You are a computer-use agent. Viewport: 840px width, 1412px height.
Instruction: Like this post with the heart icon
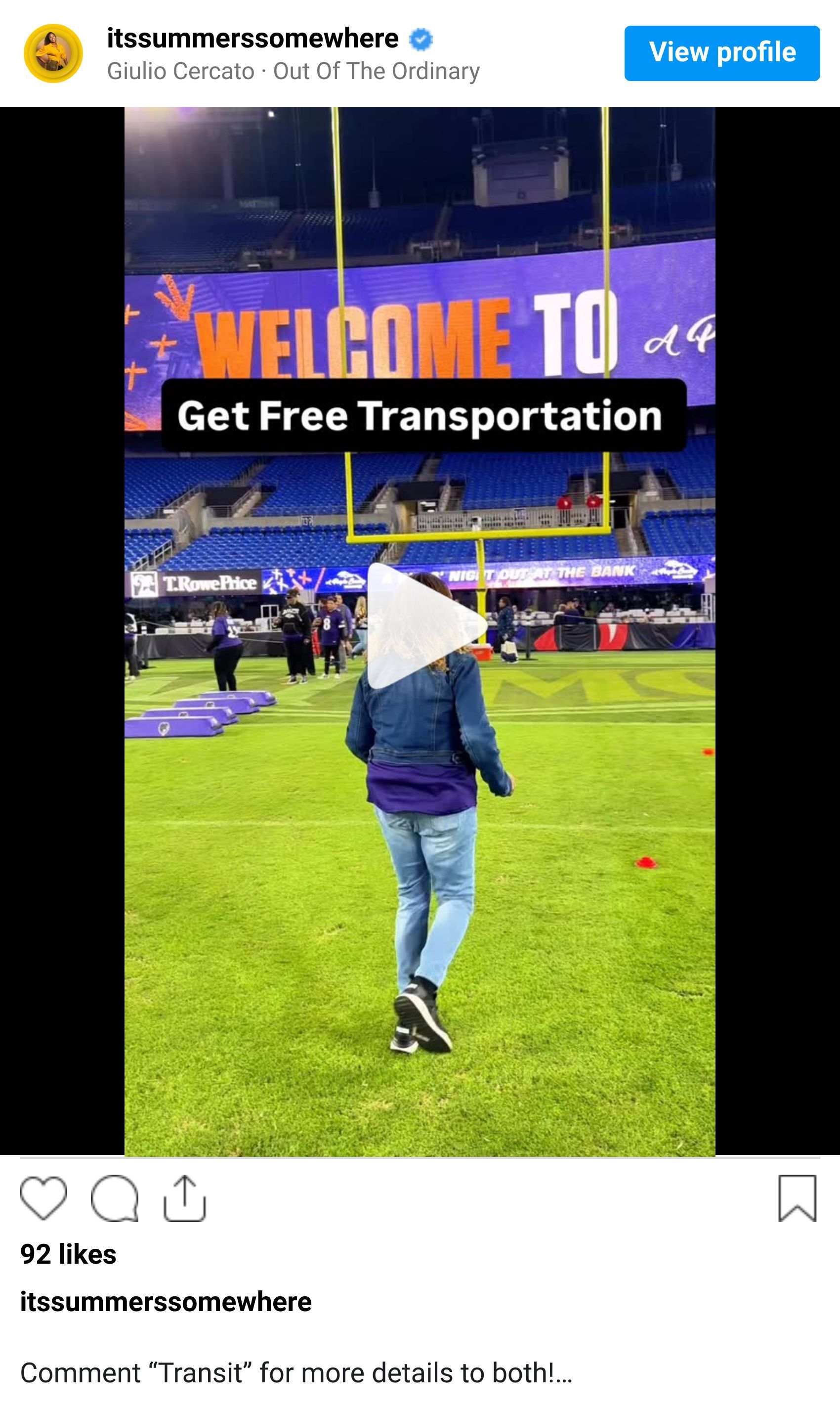43,1197
